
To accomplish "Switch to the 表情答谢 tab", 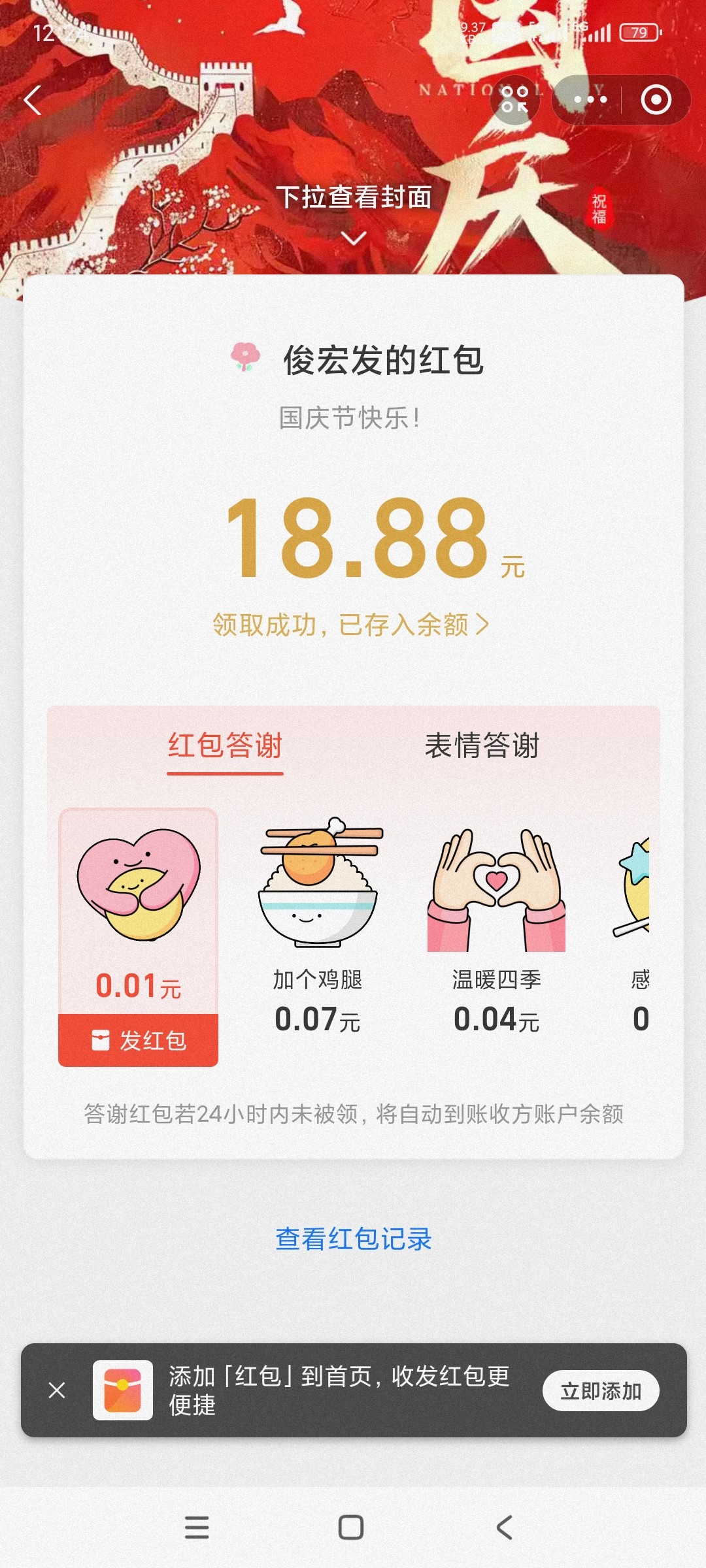I will coord(482,745).
